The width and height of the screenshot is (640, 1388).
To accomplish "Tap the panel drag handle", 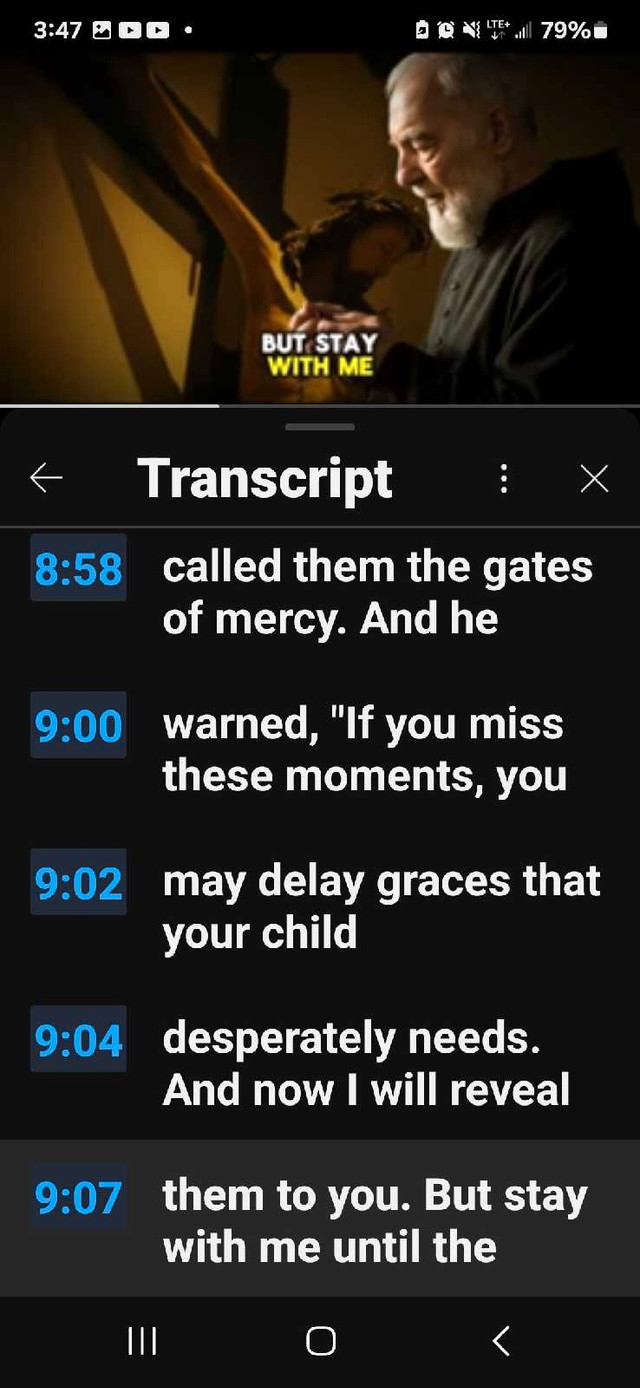I will click(320, 427).
